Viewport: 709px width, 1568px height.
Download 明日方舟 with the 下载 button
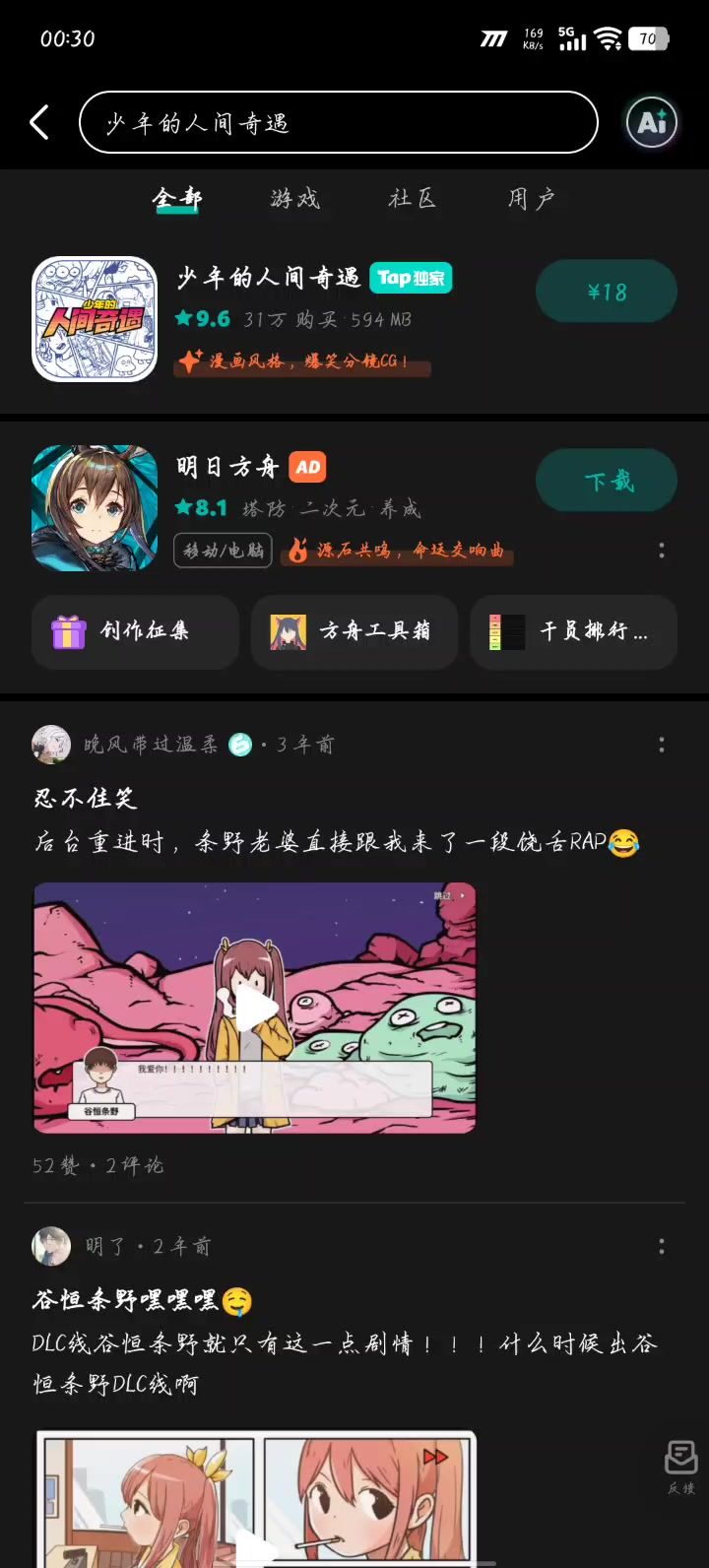click(606, 481)
